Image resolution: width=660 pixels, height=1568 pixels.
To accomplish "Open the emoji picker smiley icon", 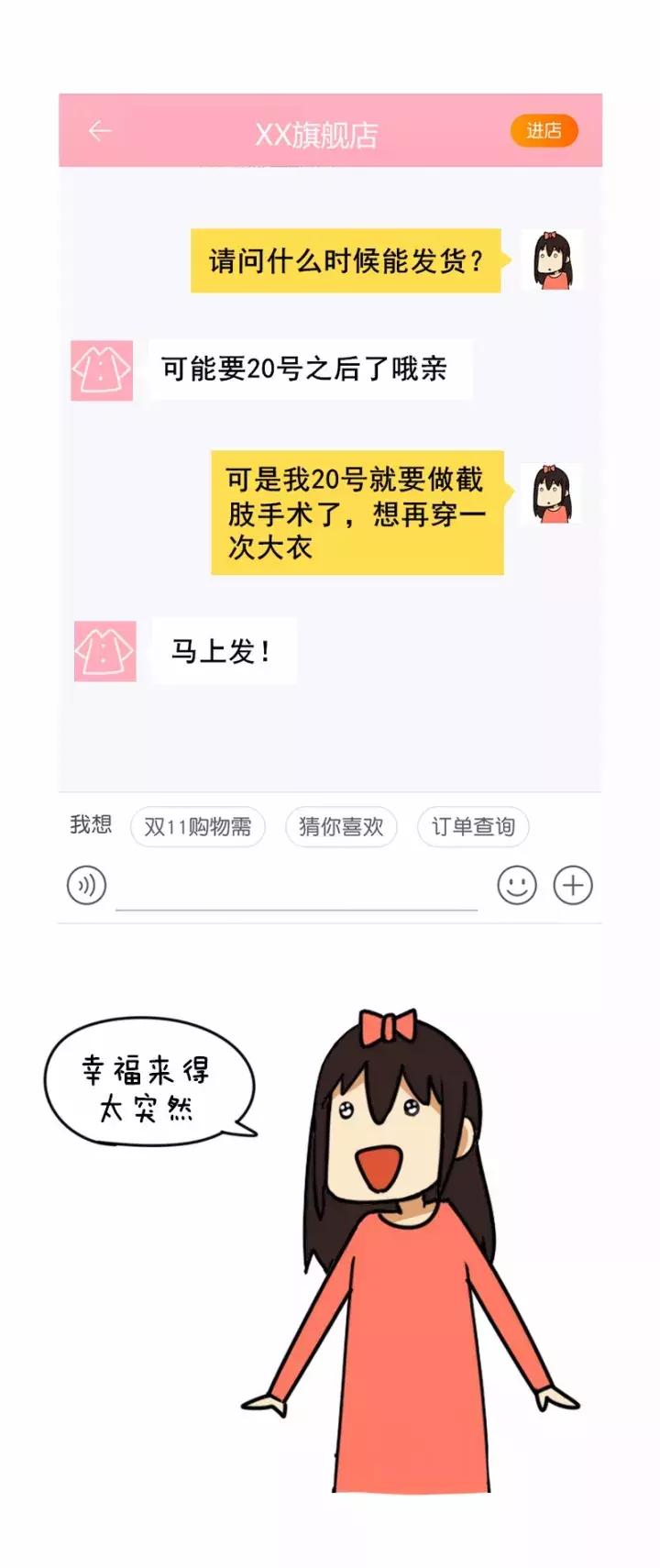I will pos(516,886).
